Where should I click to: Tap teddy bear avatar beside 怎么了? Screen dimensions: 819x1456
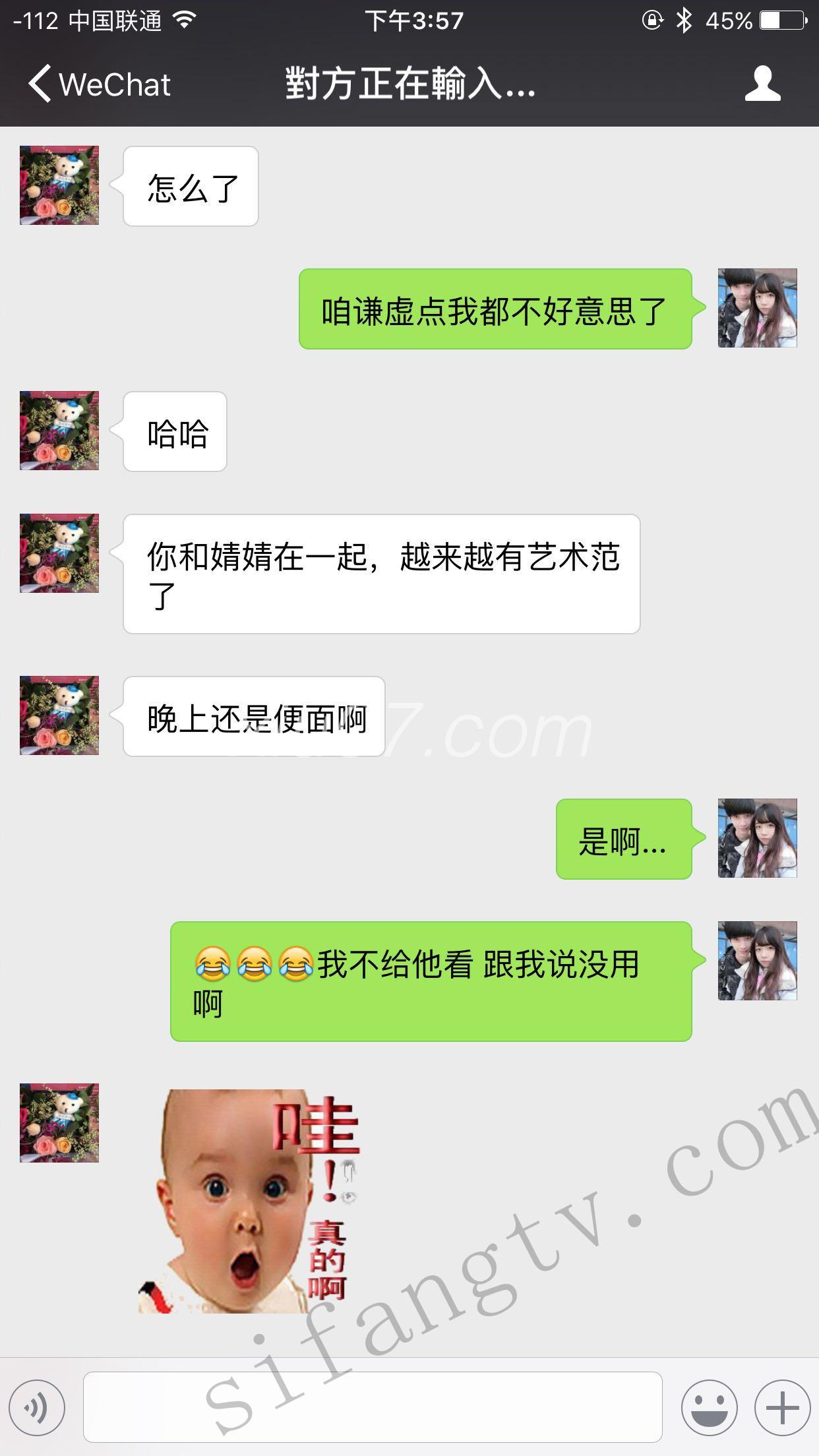point(59,185)
